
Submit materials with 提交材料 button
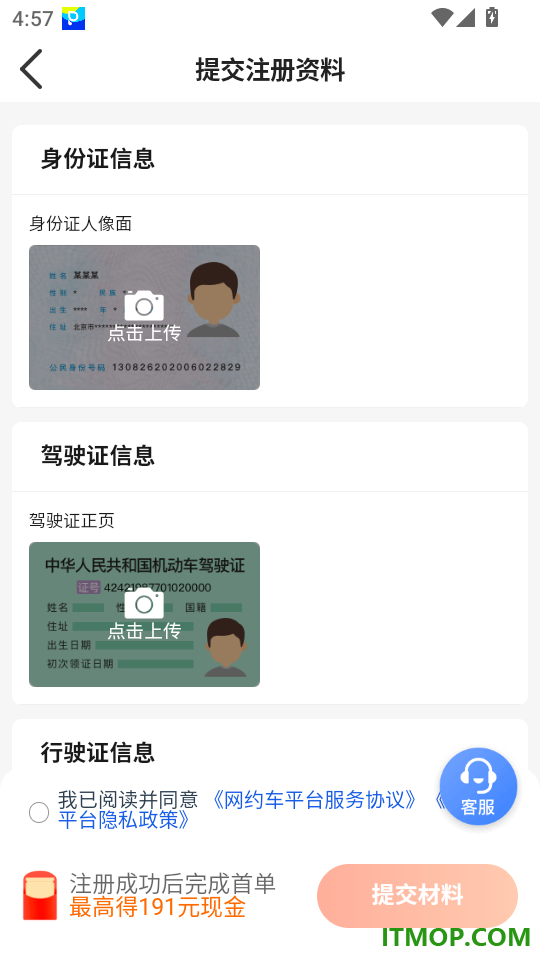[x=418, y=895]
